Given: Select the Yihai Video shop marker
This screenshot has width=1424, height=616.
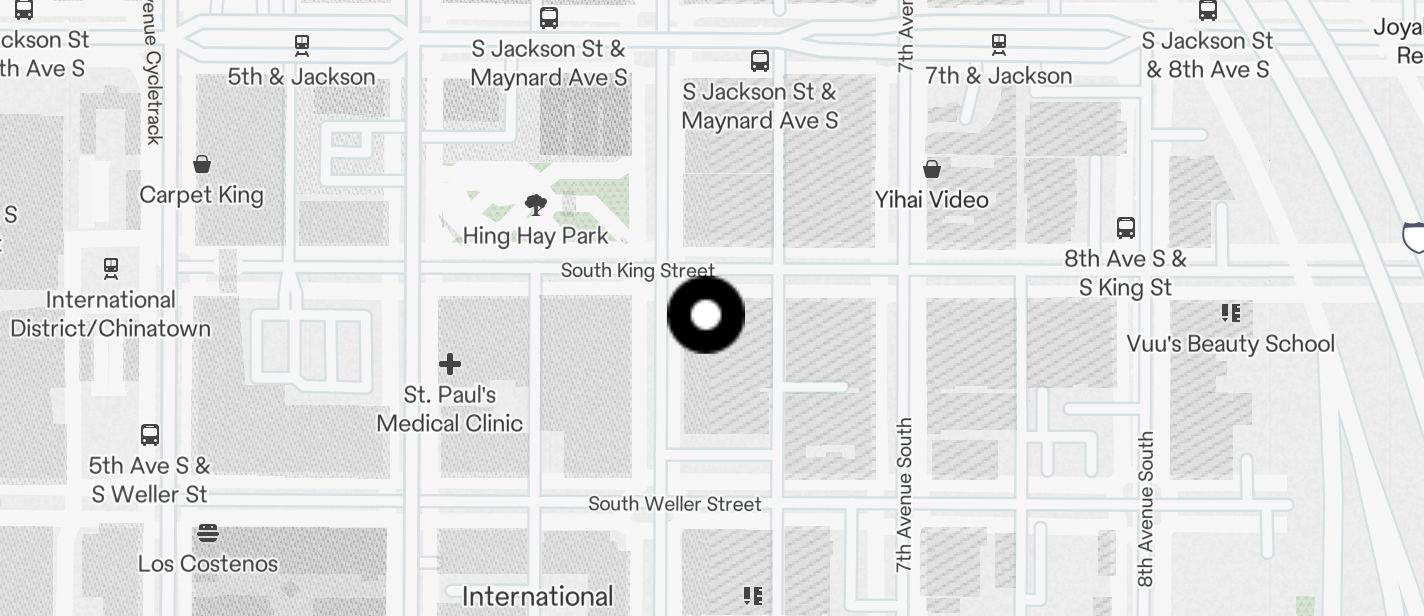Looking at the screenshot, I should [x=932, y=169].
